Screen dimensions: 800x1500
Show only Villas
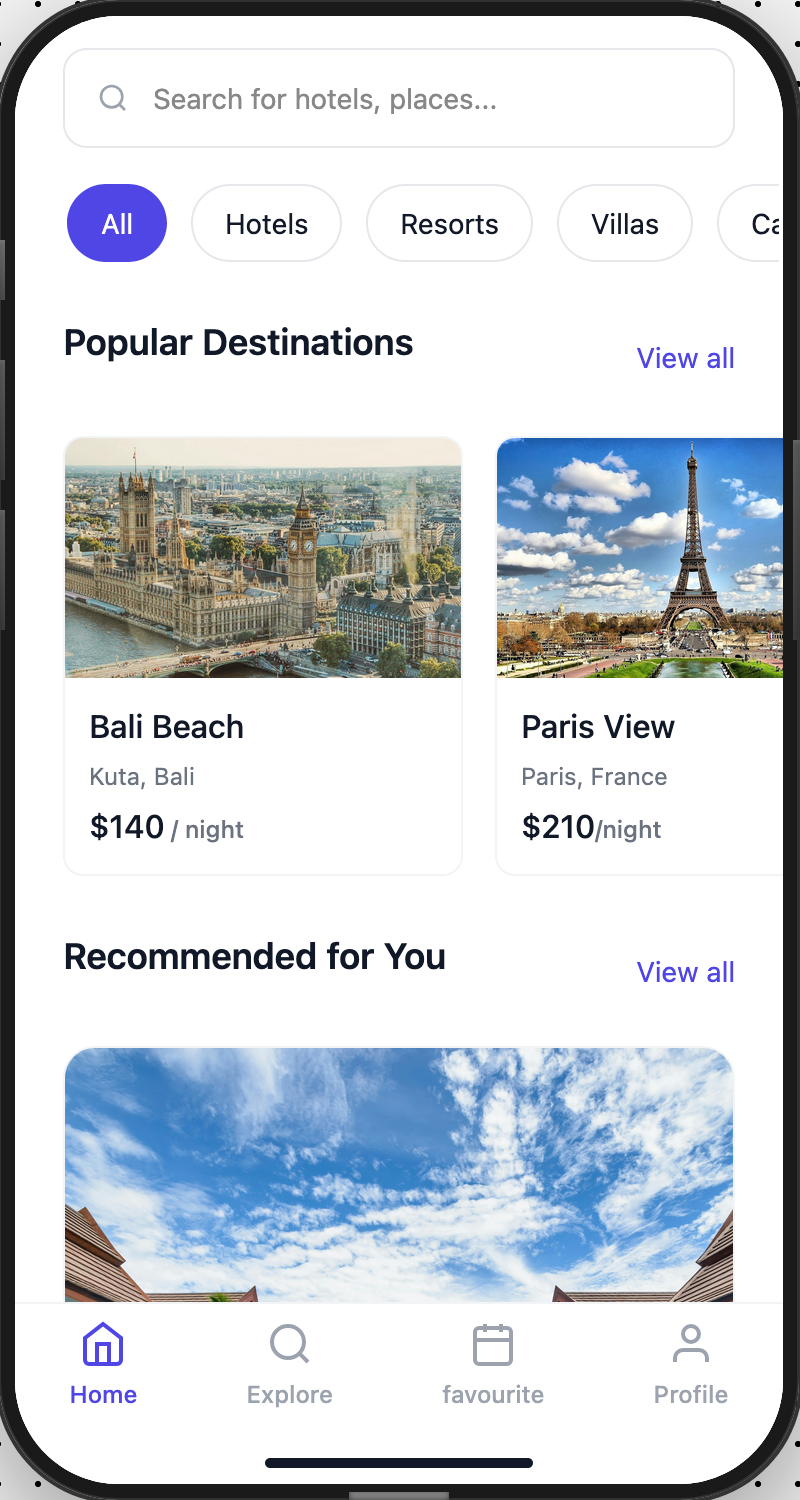pyautogui.click(x=624, y=224)
